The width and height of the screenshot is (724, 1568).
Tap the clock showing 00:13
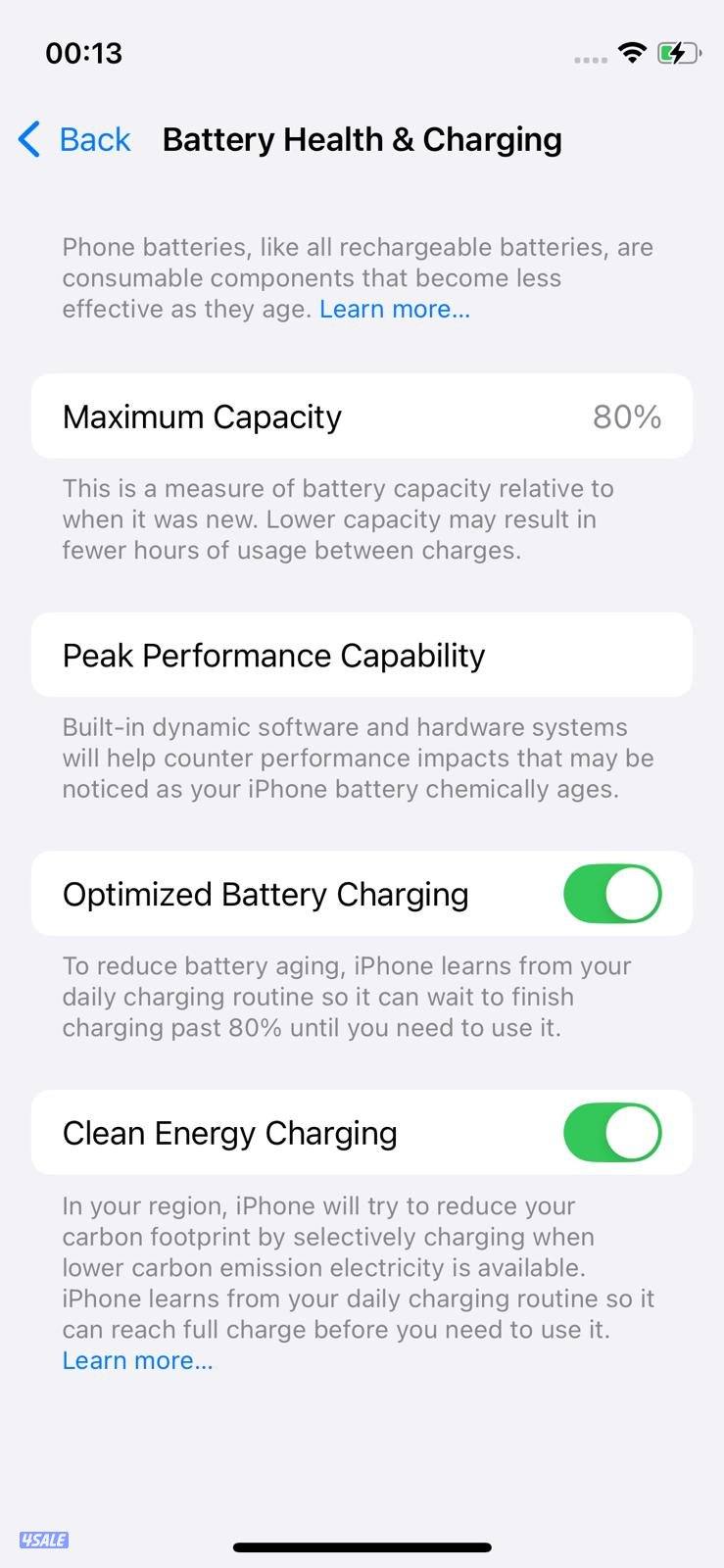click(x=83, y=52)
